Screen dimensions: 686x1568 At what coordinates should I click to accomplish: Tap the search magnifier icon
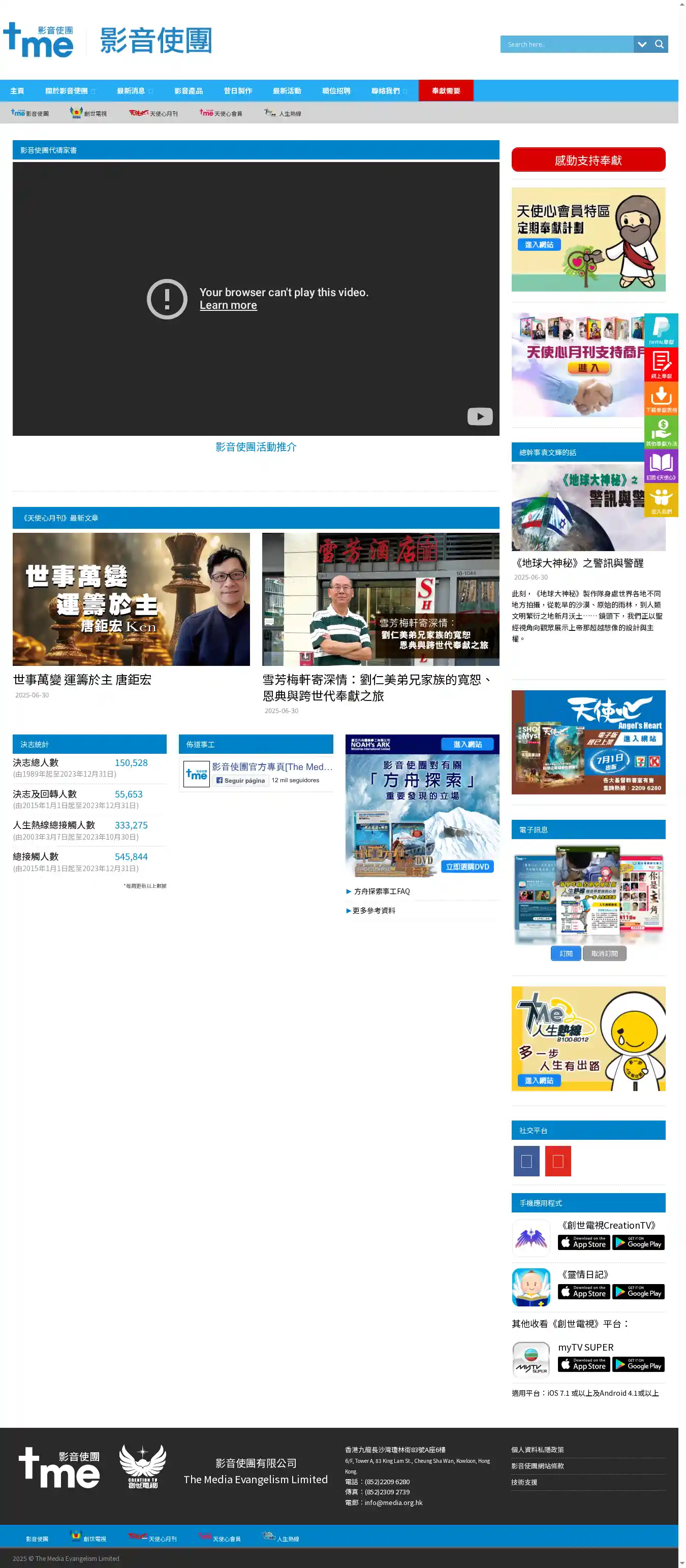click(x=659, y=44)
